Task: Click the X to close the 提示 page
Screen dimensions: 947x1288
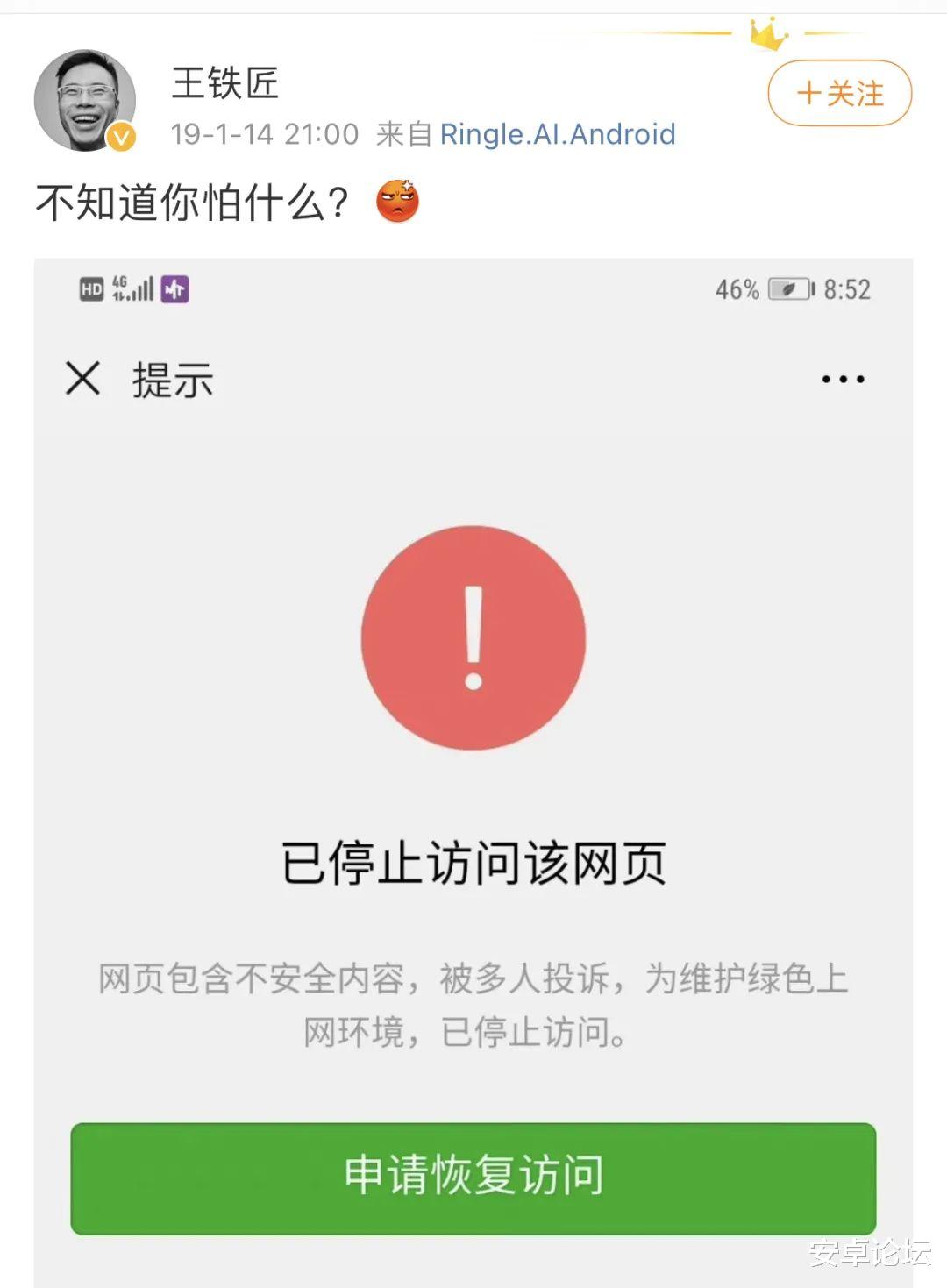Action: tap(84, 379)
